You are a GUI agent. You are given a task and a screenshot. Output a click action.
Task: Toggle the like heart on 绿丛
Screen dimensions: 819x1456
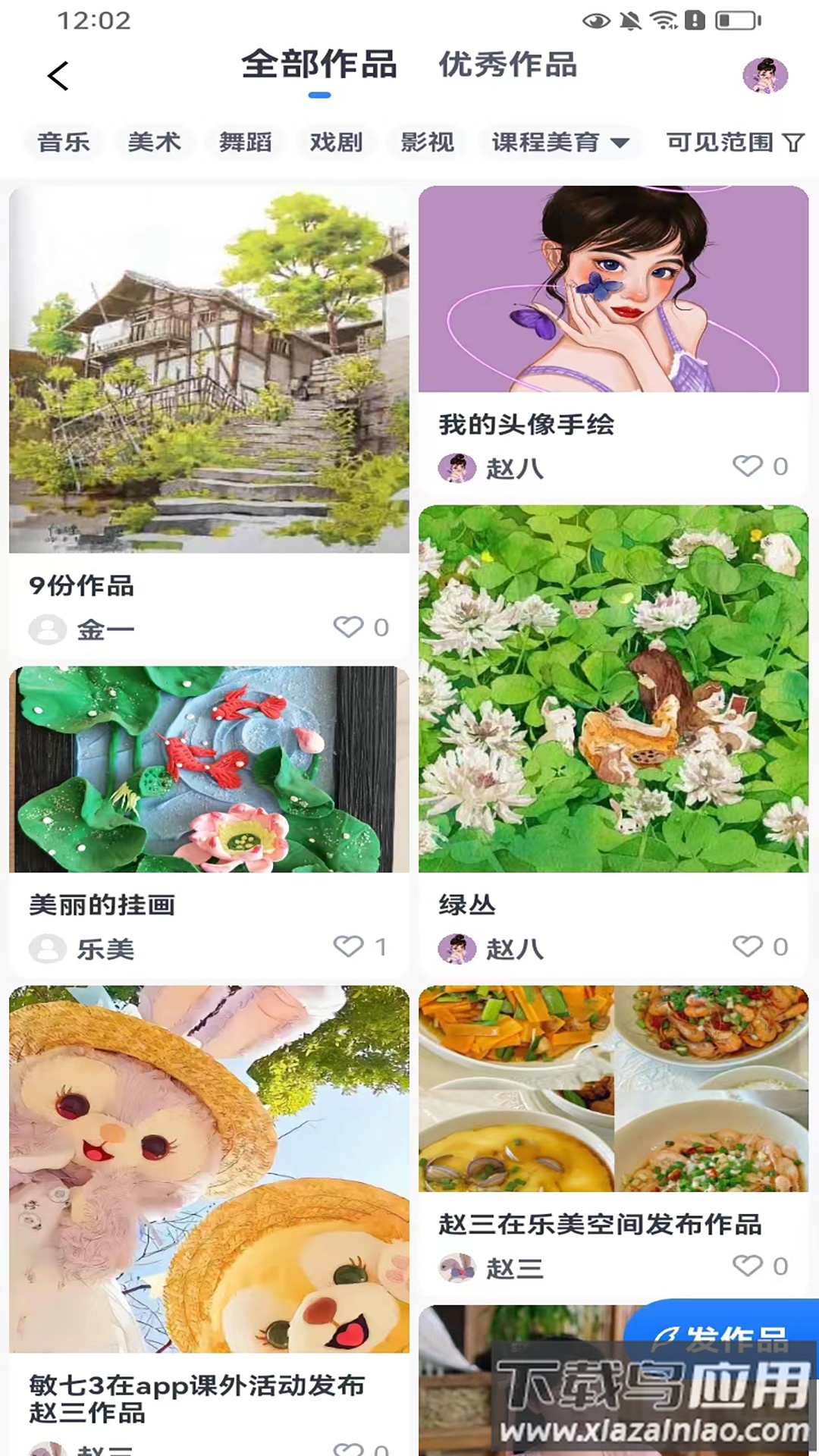[746, 945]
